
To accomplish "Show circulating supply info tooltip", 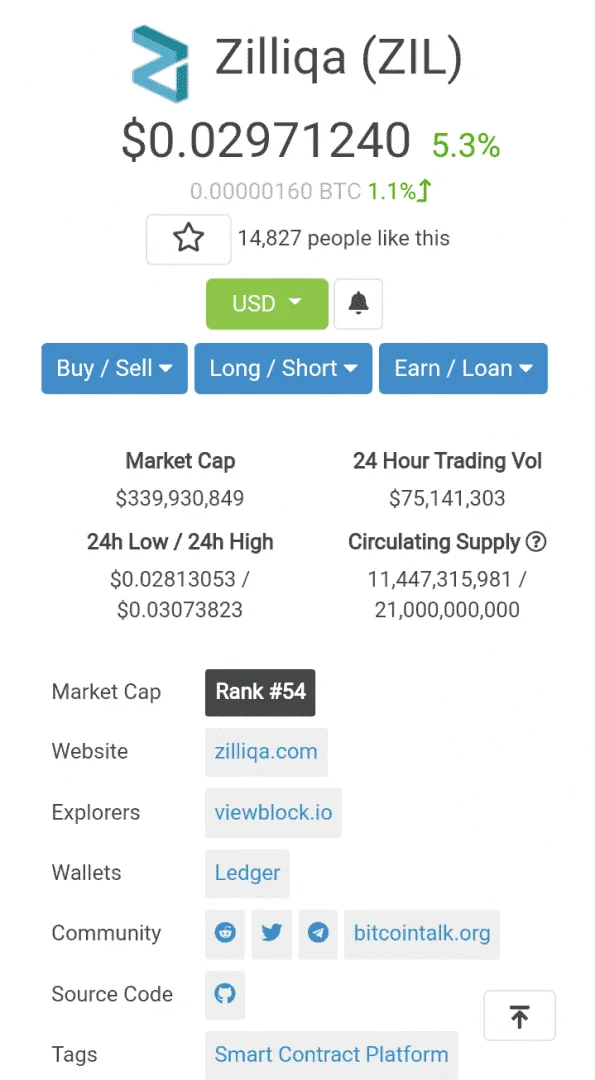I will pos(536,543).
